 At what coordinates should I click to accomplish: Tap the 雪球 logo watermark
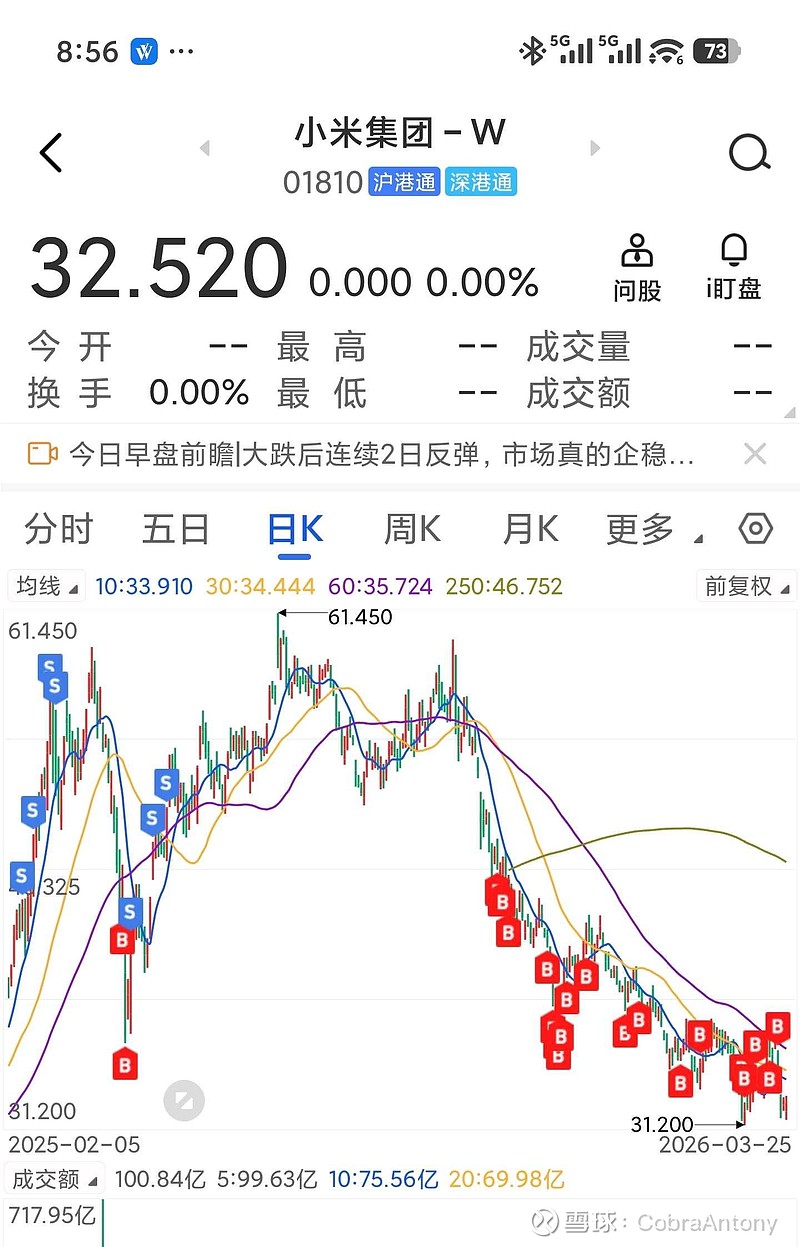click(545, 1219)
